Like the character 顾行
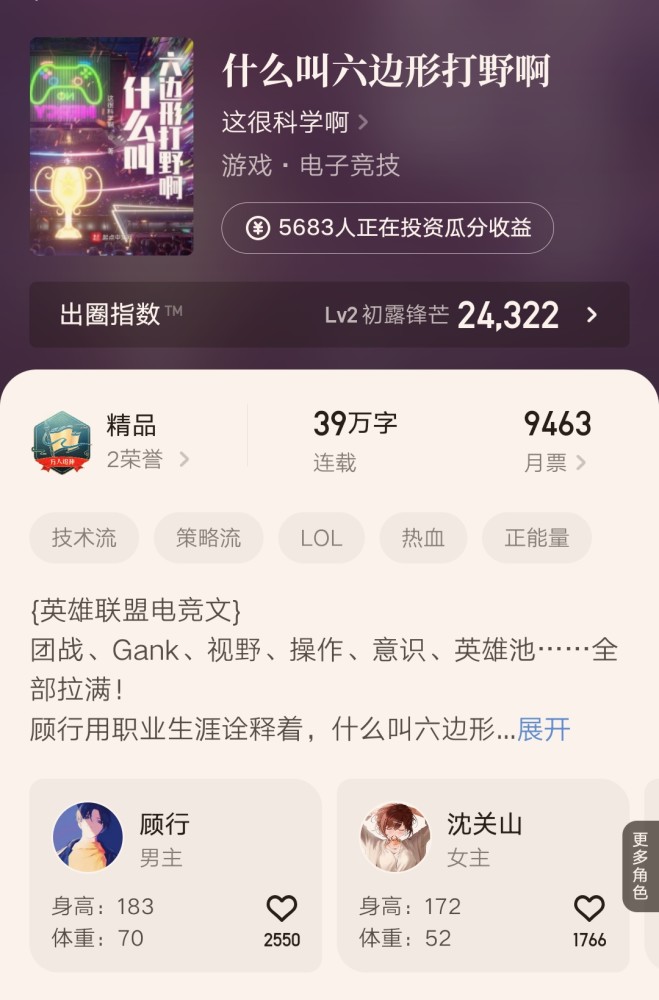Viewport: 659px width, 1000px height. click(282, 910)
